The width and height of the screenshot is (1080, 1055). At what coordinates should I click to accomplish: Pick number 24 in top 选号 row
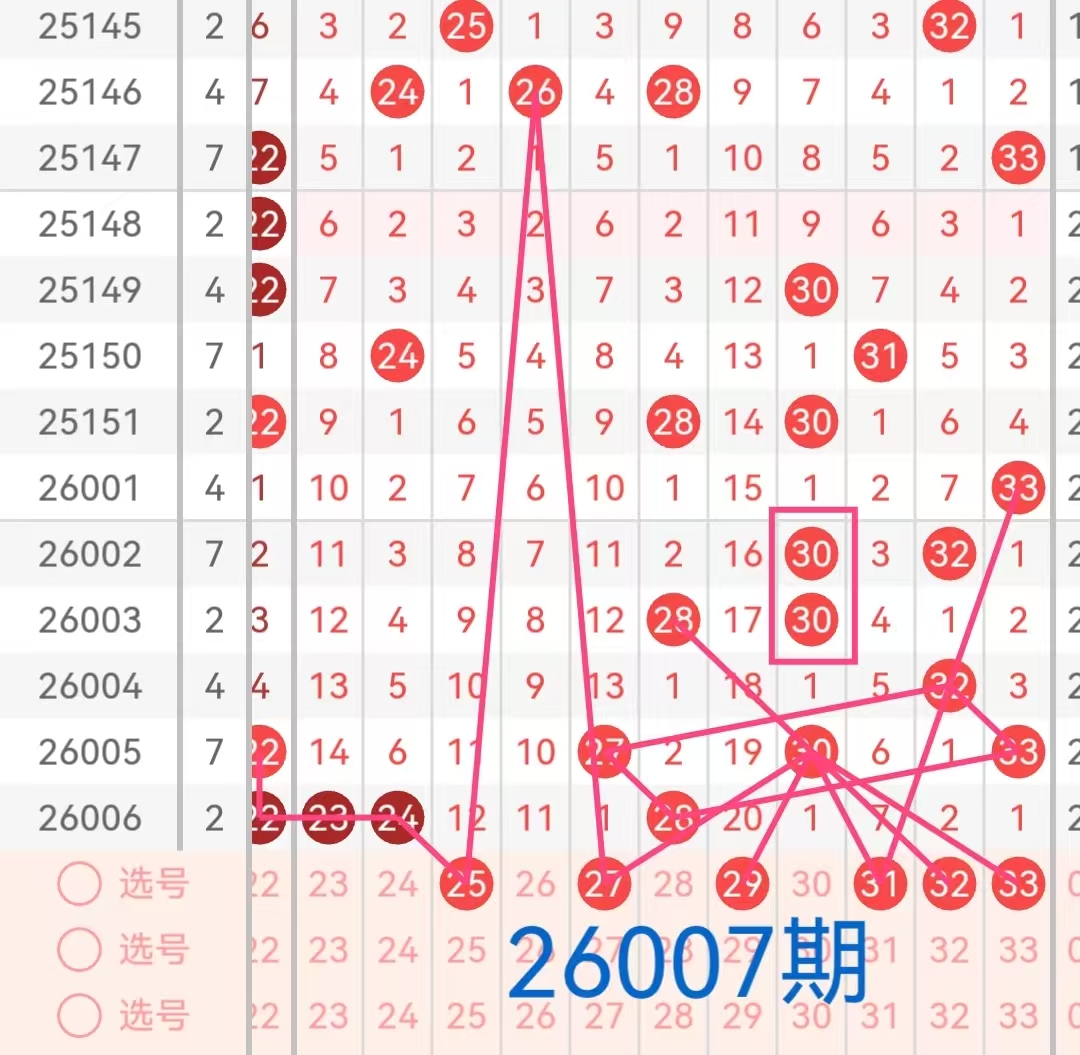coord(397,884)
